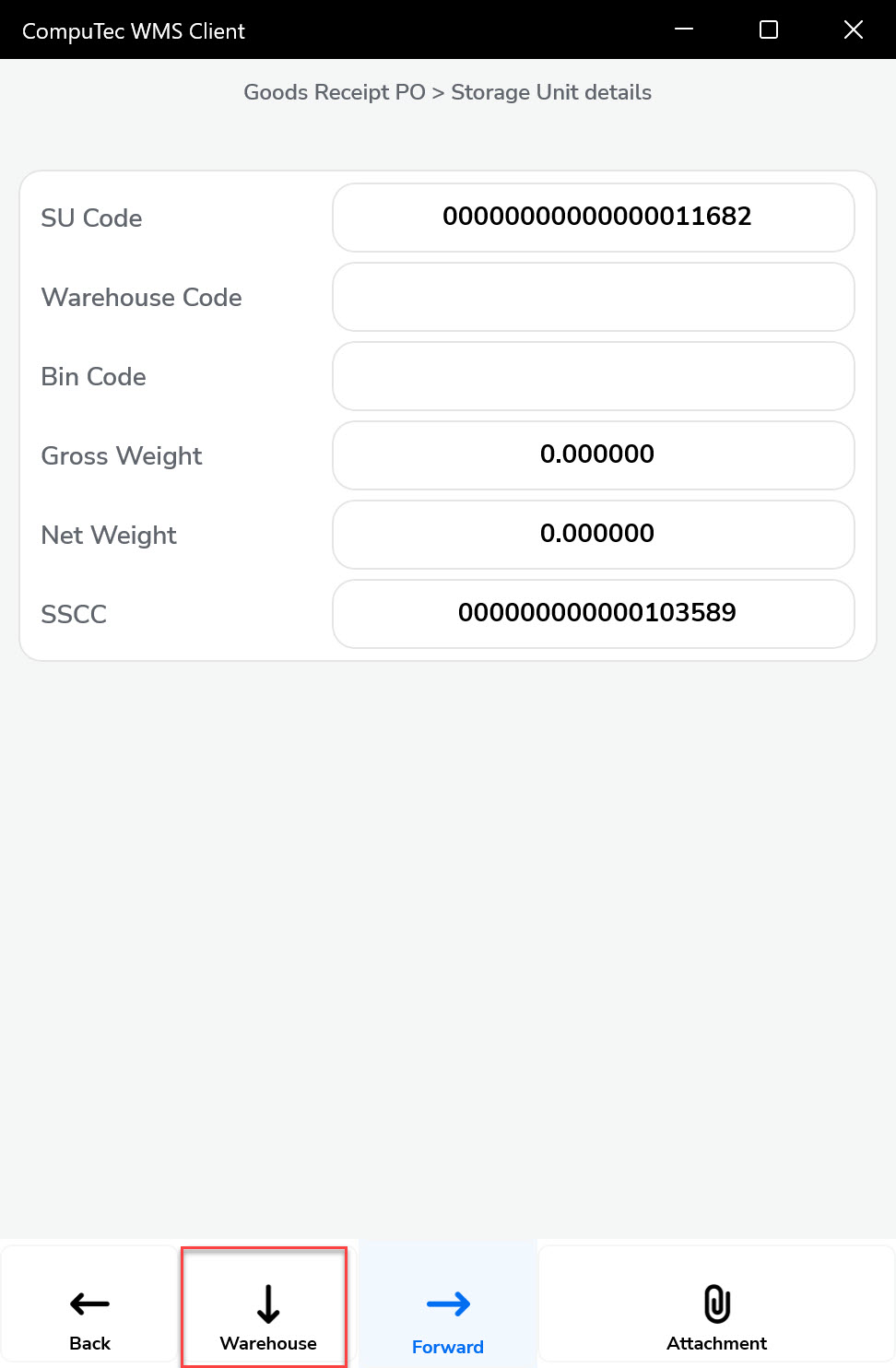
Task: Focus the Bin Code field
Action: pos(594,376)
